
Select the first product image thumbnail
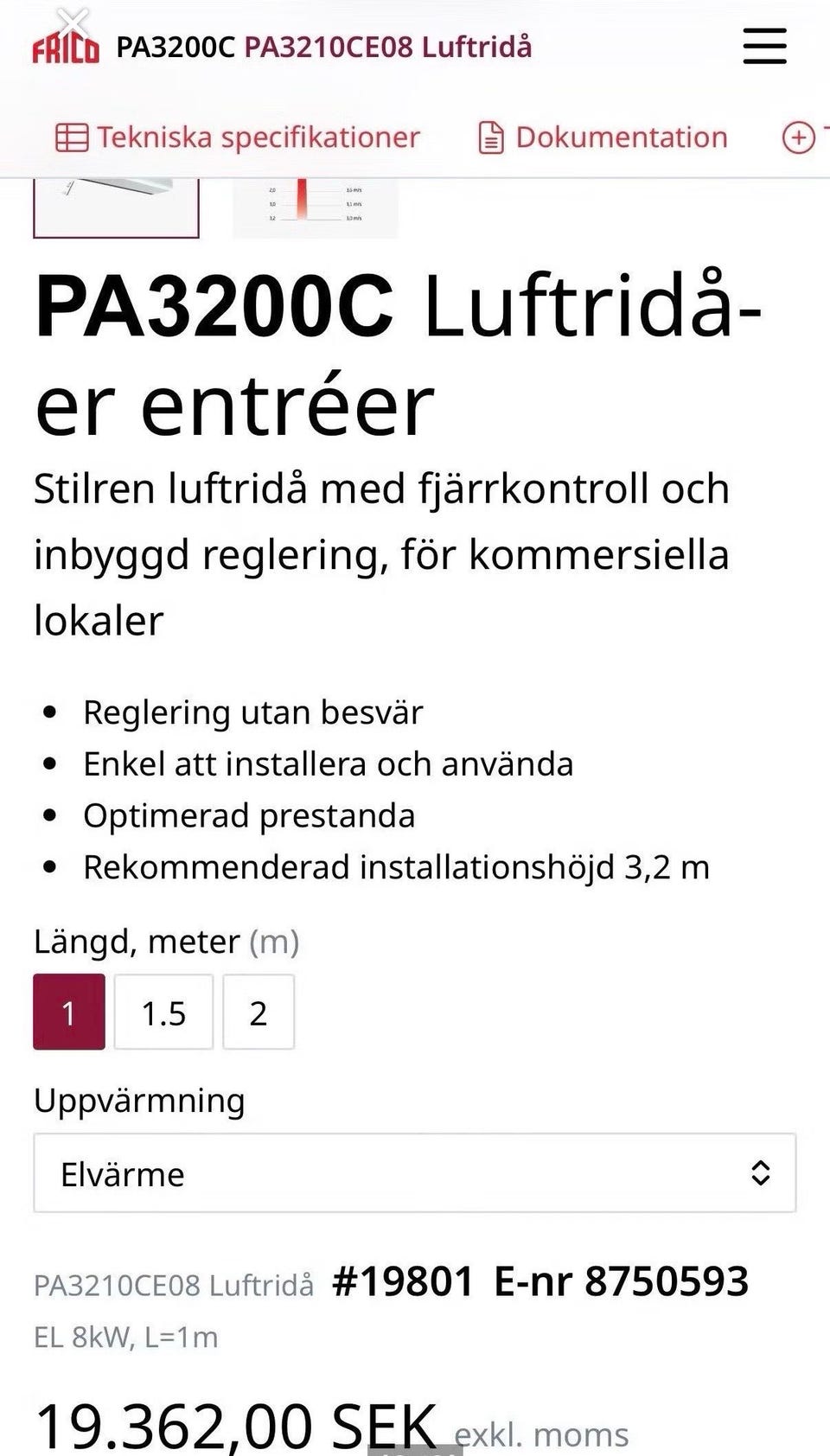pyautogui.click(x=116, y=208)
